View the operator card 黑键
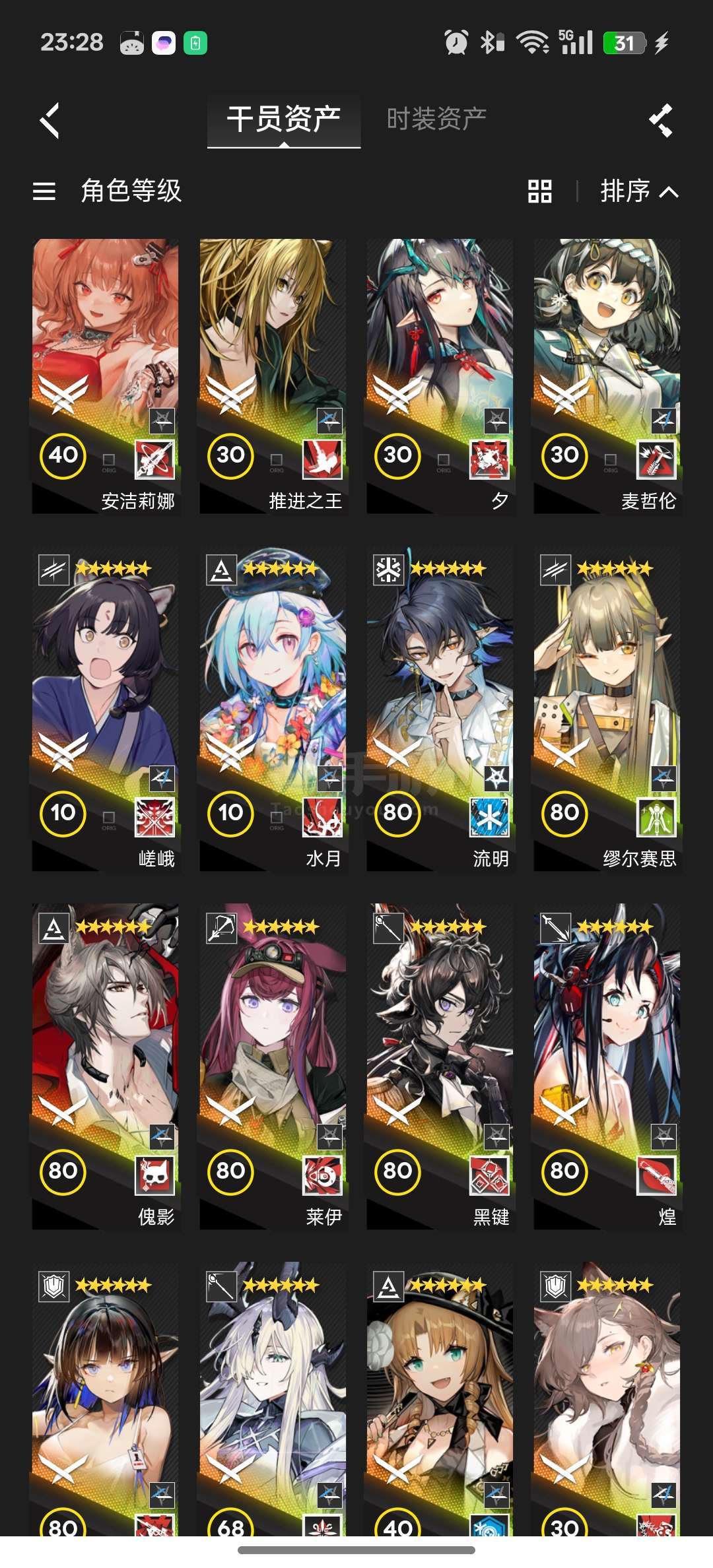 point(440,1067)
